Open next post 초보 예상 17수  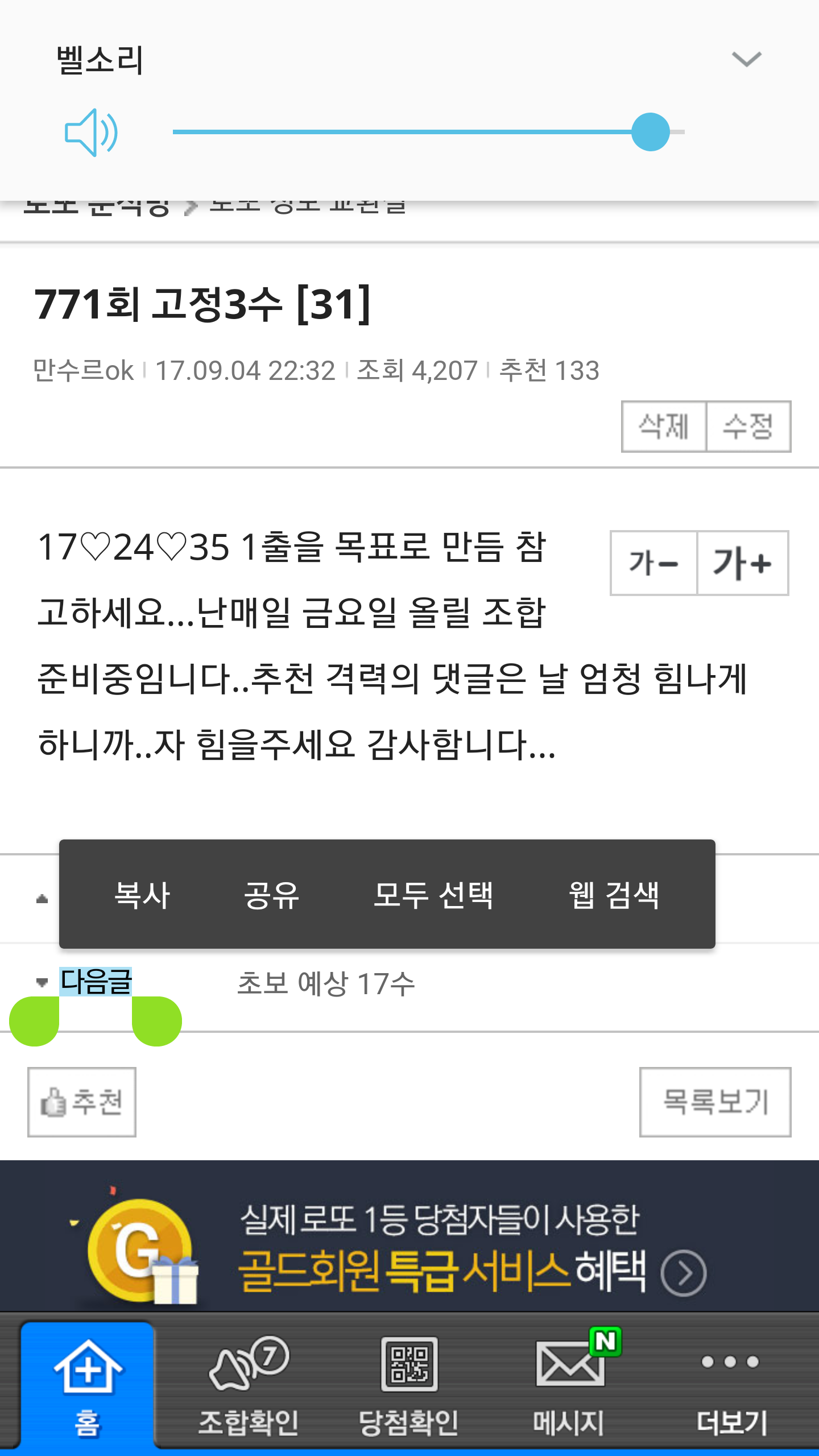325,983
